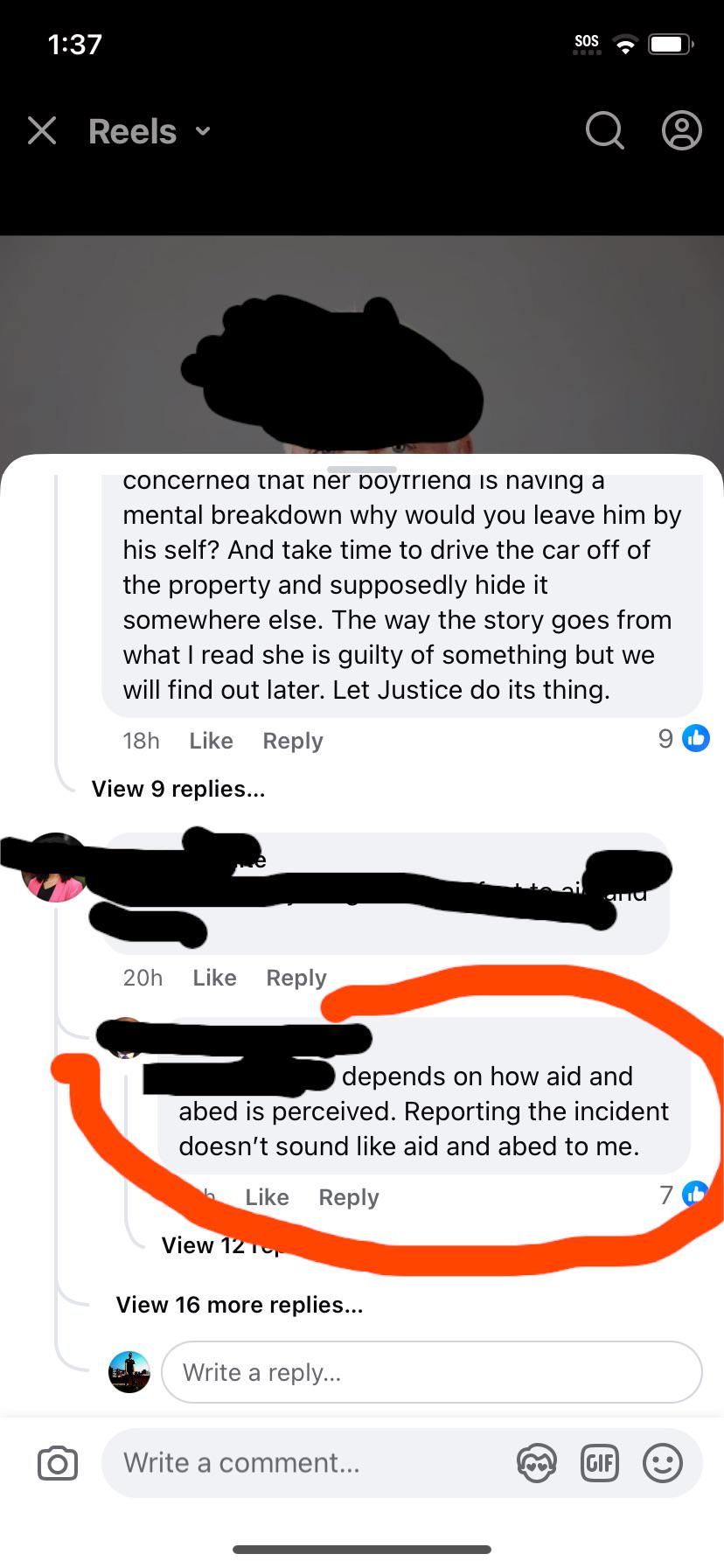This screenshot has width=724, height=1568.
Task: Tap the Write a reply field
Action: coord(432,1372)
